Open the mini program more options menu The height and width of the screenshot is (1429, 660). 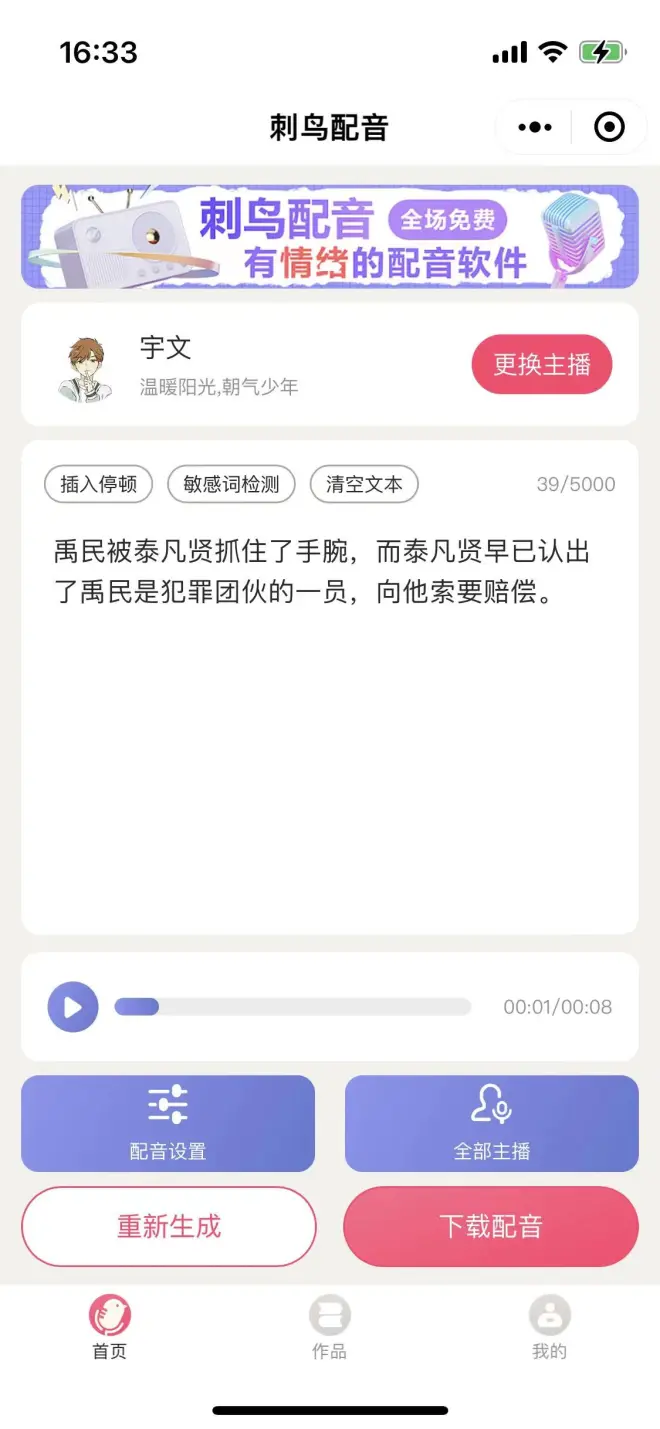coord(535,127)
